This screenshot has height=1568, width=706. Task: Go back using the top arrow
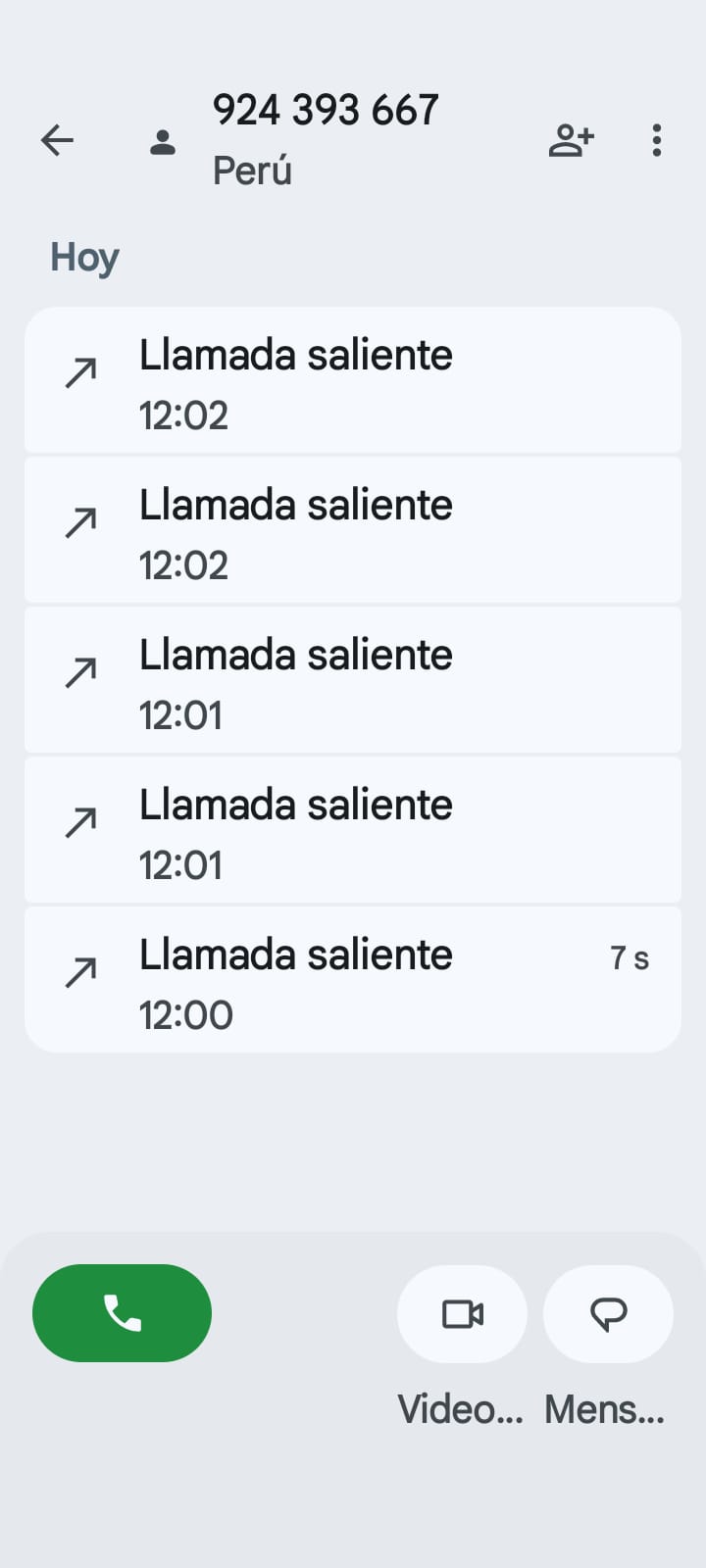(57, 140)
